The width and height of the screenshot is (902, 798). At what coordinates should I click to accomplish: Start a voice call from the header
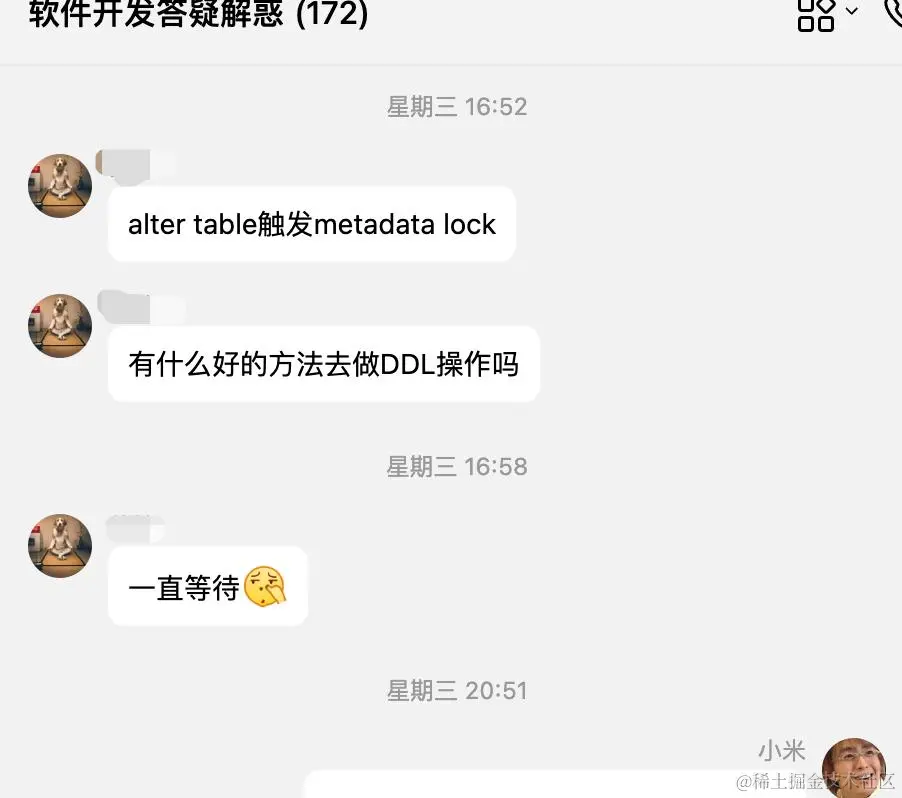point(893,12)
